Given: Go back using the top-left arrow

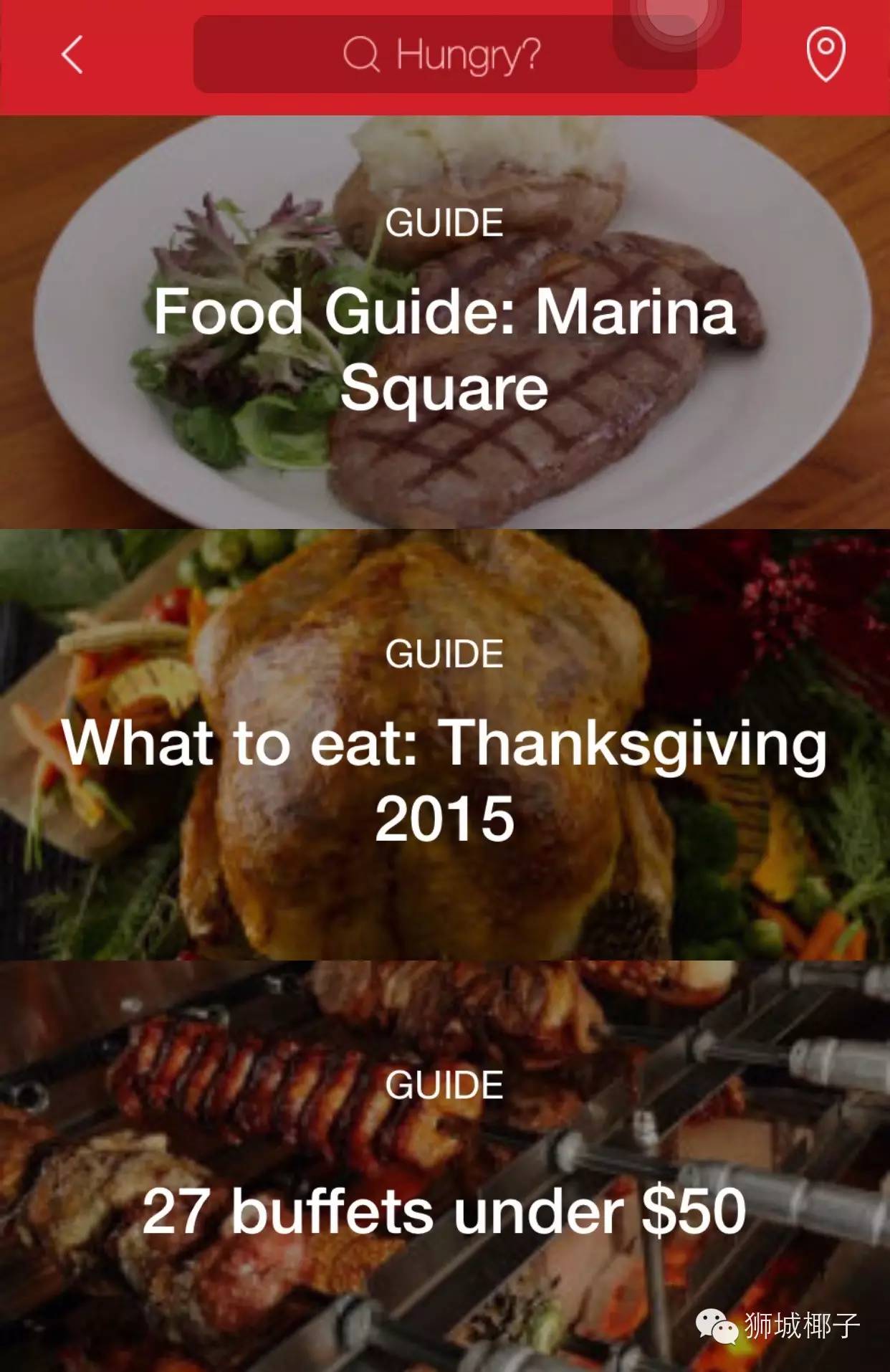Looking at the screenshot, I should [x=72, y=54].
